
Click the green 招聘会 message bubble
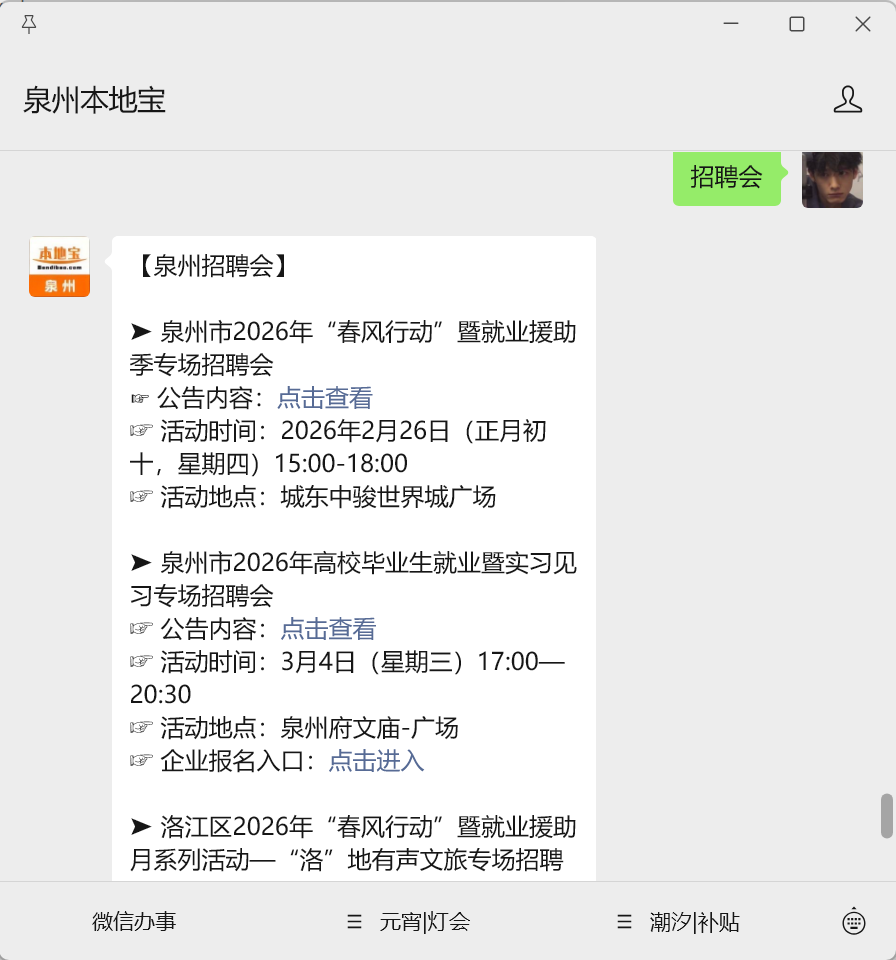click(727, 178)
